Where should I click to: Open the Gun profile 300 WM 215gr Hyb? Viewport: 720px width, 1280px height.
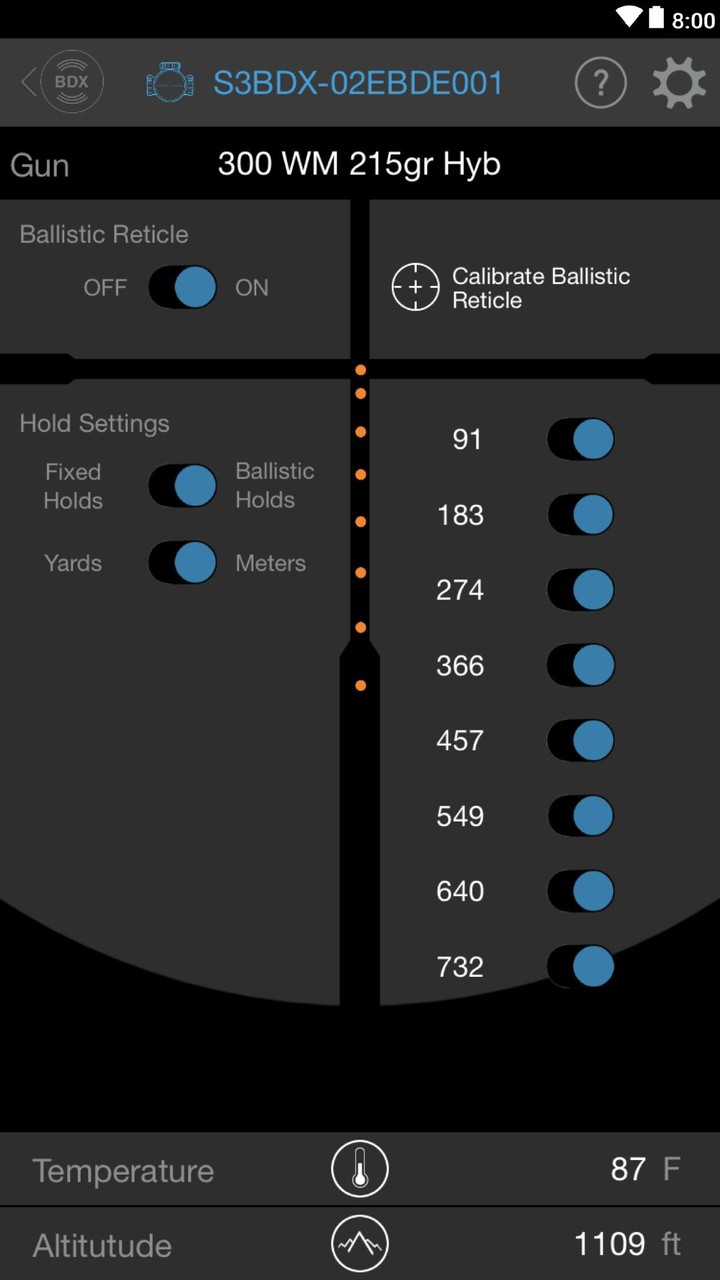point(359,164)
